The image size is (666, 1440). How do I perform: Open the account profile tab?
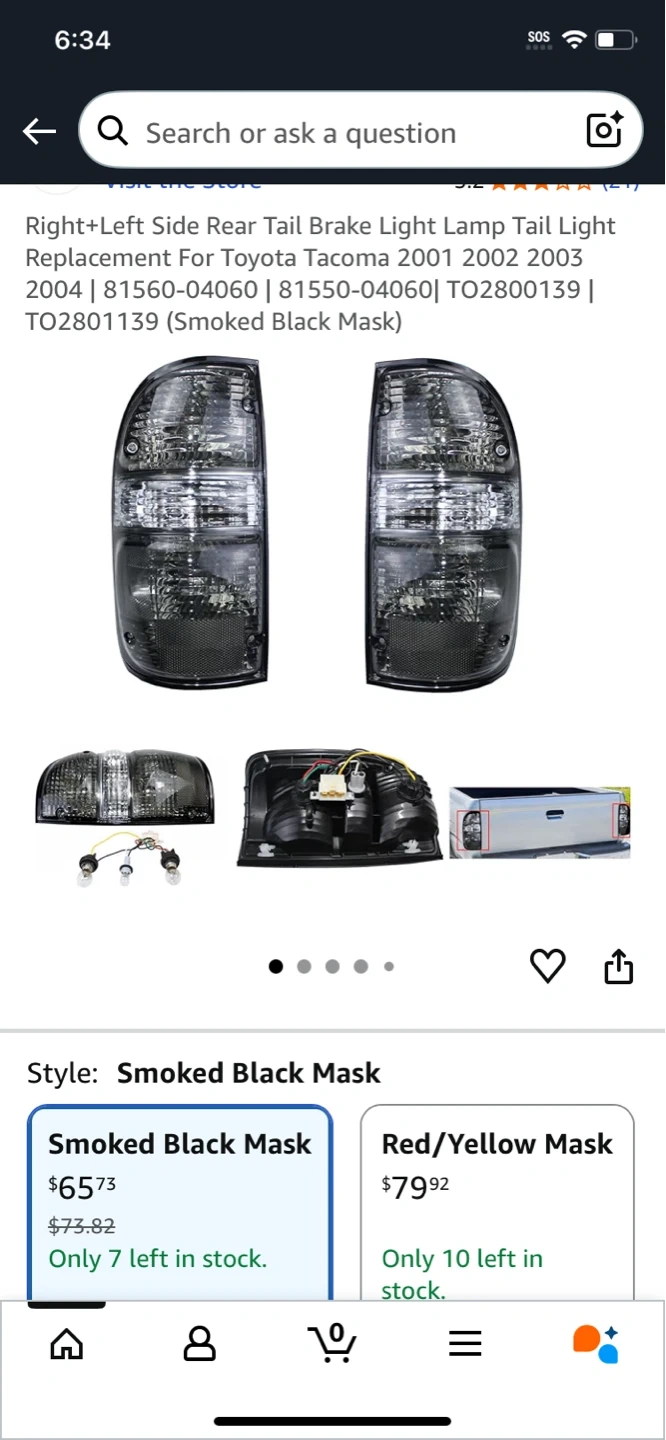pos(200,1343)
